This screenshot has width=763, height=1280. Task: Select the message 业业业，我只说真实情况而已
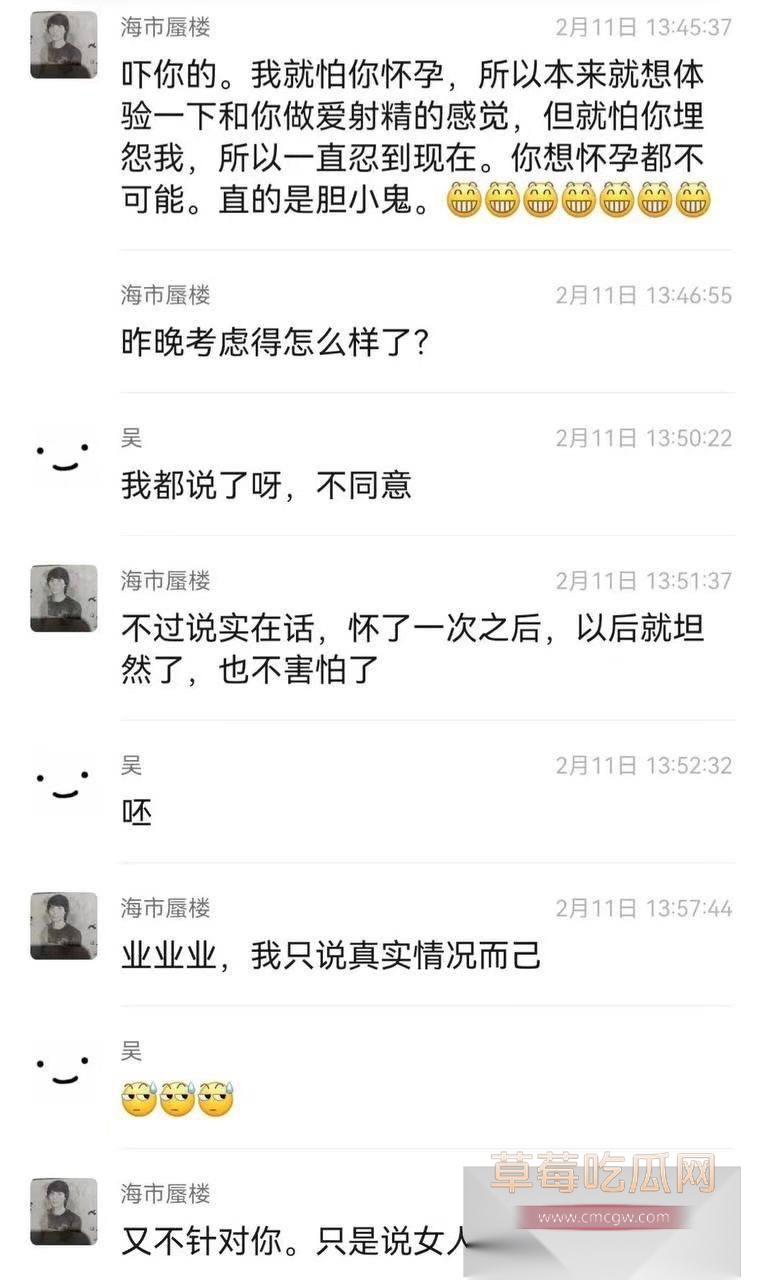[330, 957]
